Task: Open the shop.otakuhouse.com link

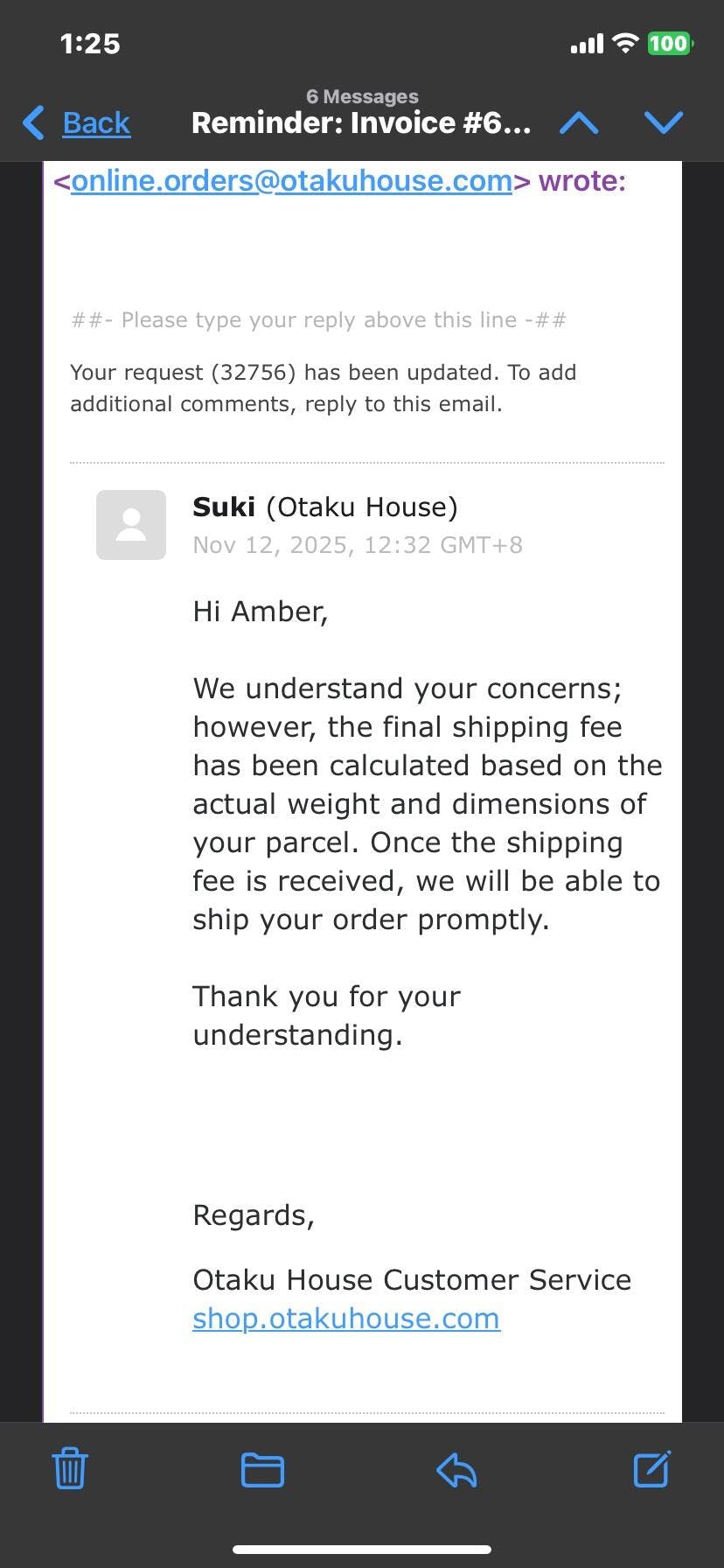Action: coord(346,1318)
